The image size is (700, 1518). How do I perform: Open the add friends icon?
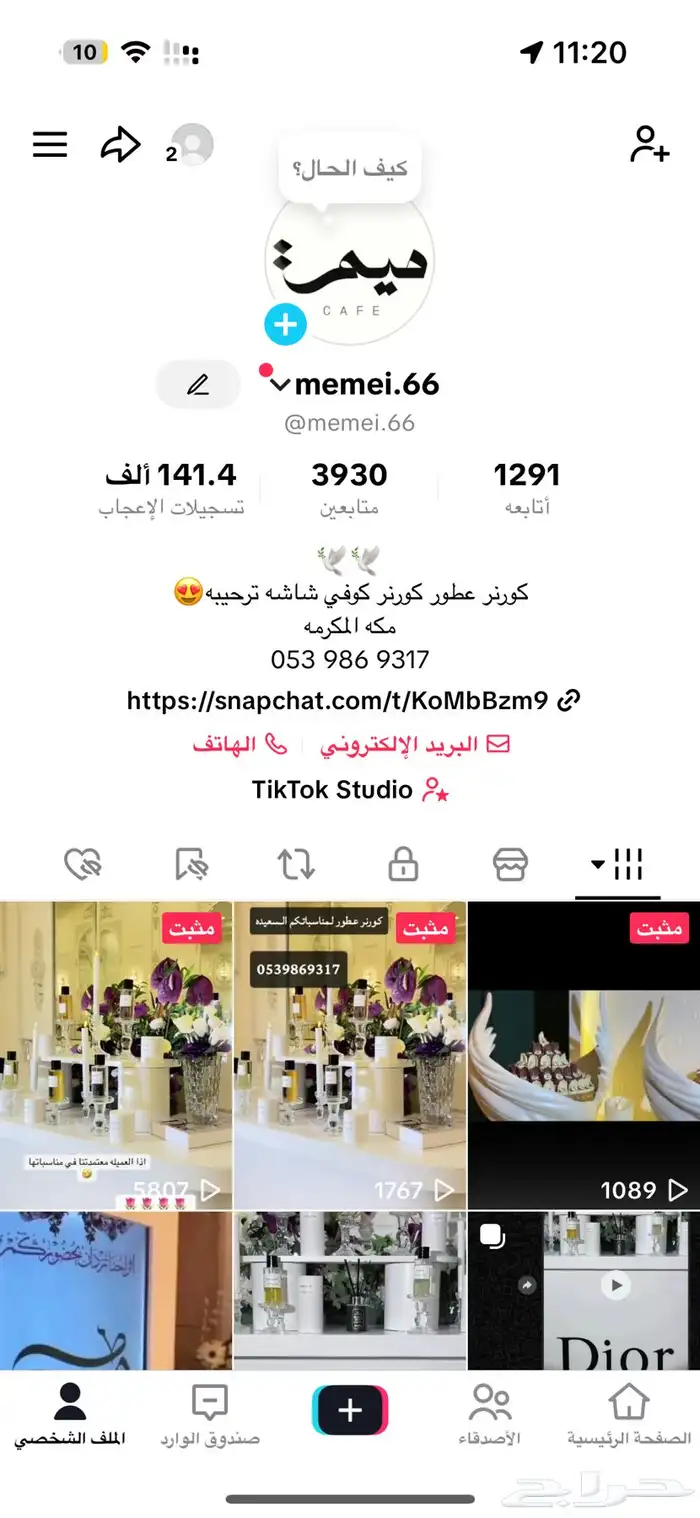point(649,145)
